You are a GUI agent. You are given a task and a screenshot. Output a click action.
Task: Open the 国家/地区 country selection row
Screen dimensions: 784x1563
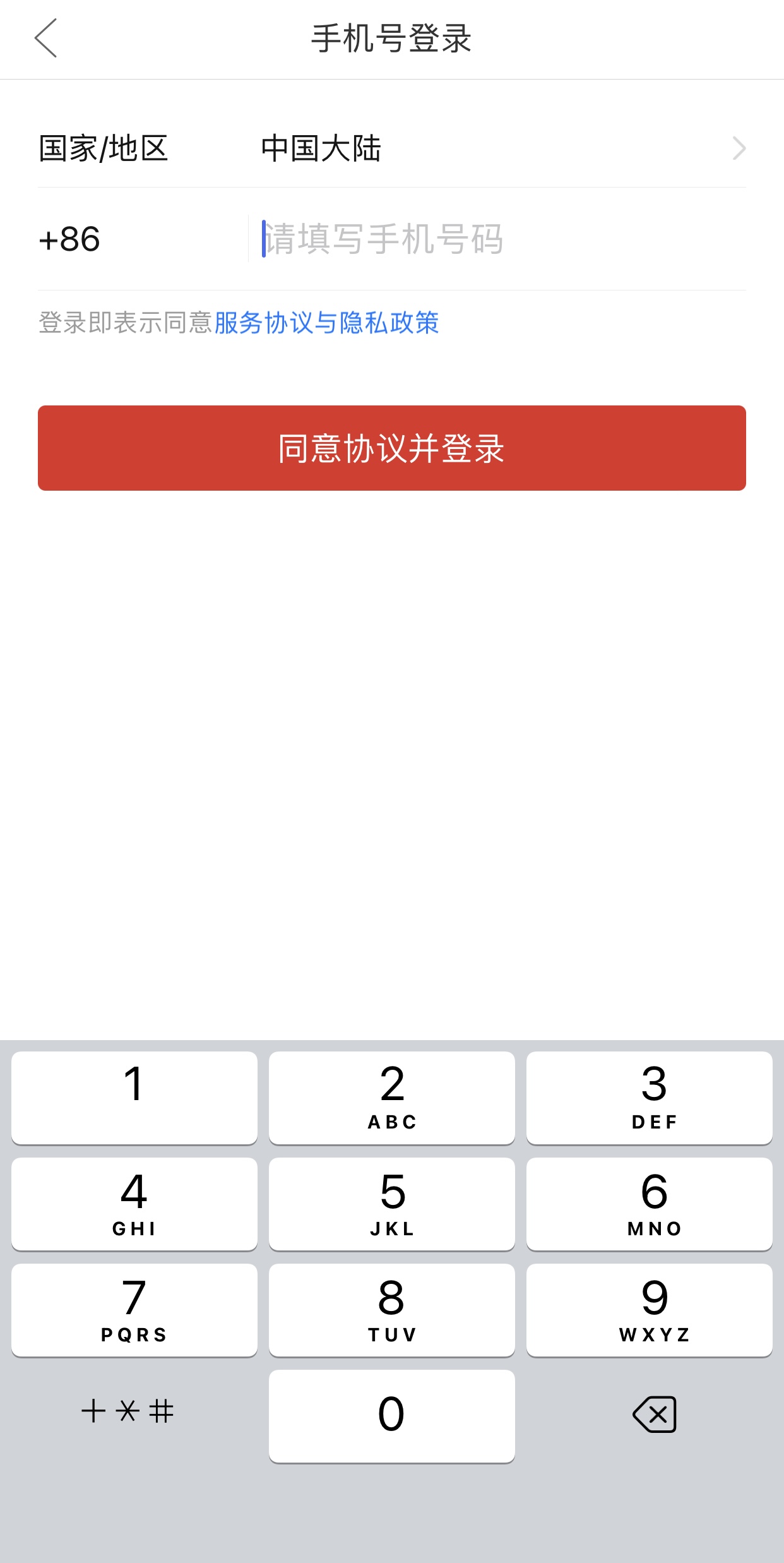392,148
